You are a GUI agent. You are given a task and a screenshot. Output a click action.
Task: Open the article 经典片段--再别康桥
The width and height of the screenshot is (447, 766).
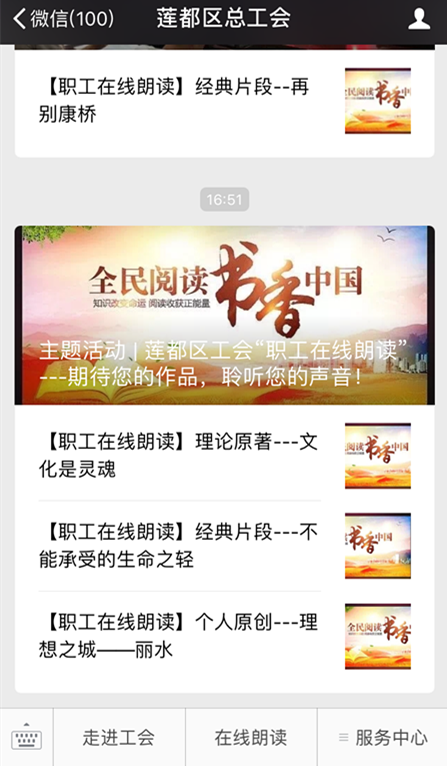tap(224, 101)
